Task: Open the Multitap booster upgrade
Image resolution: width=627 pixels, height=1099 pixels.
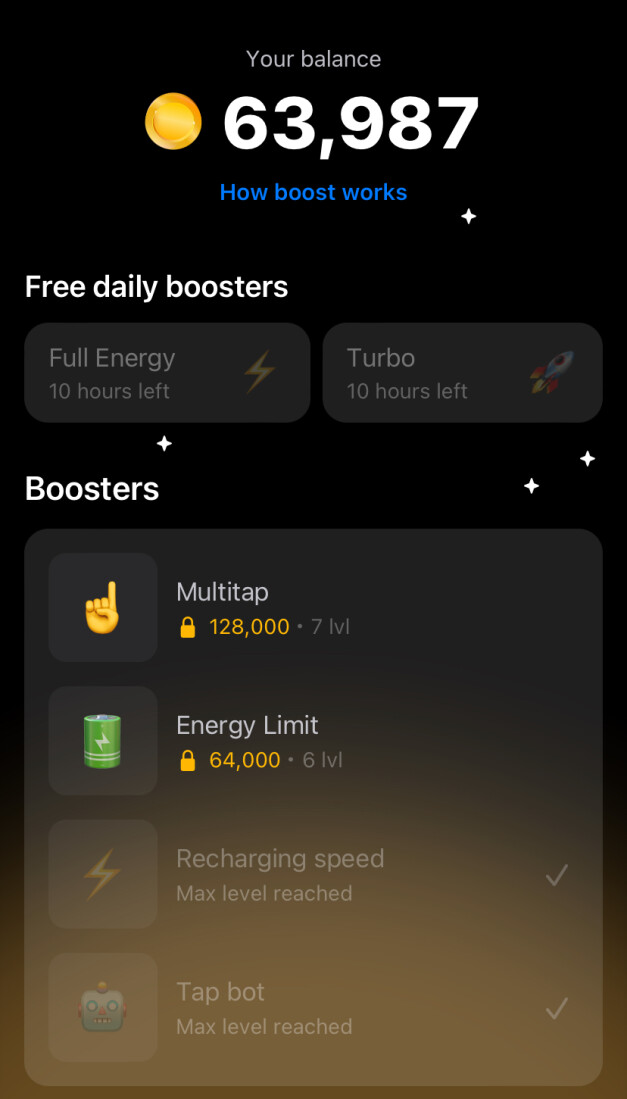Action: tap(313, 608)
